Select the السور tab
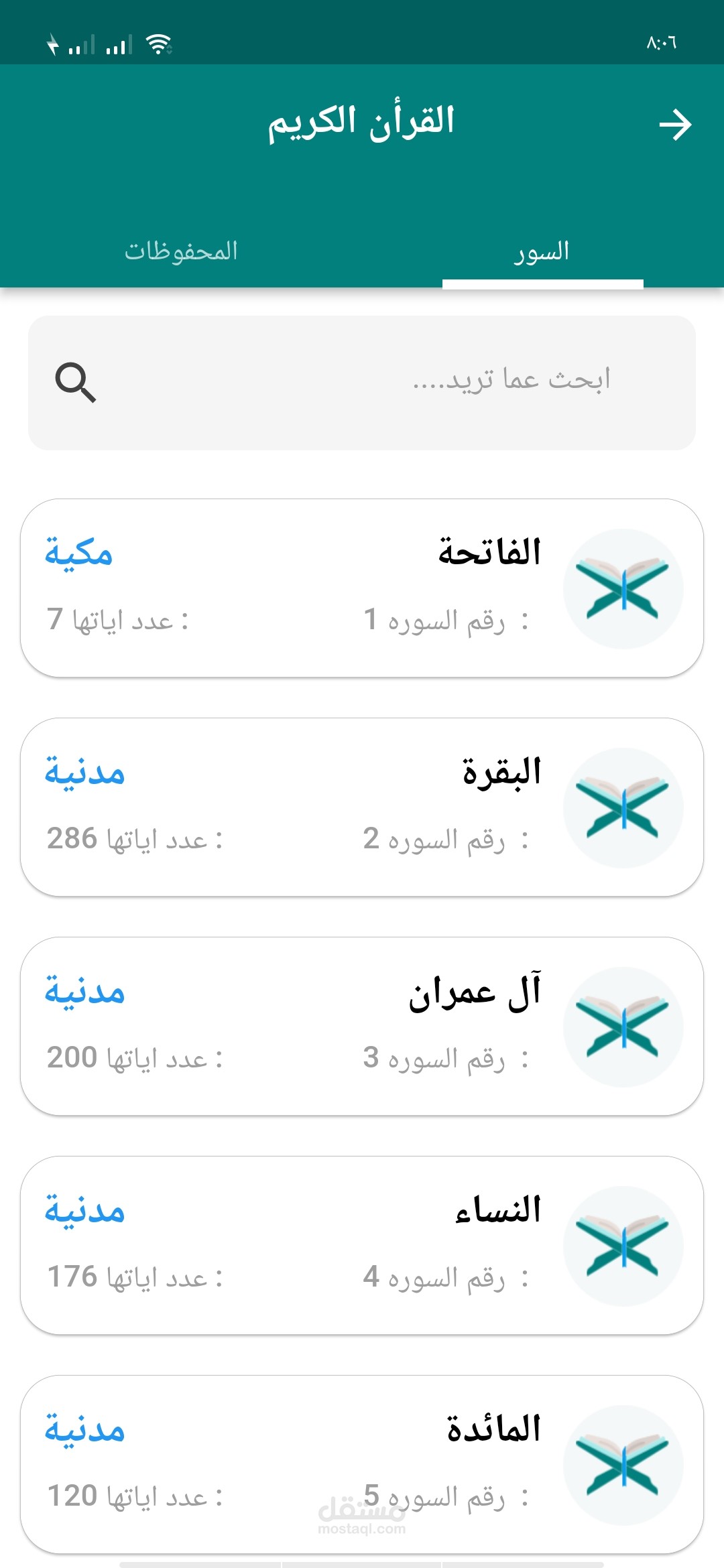 (542, 251)
